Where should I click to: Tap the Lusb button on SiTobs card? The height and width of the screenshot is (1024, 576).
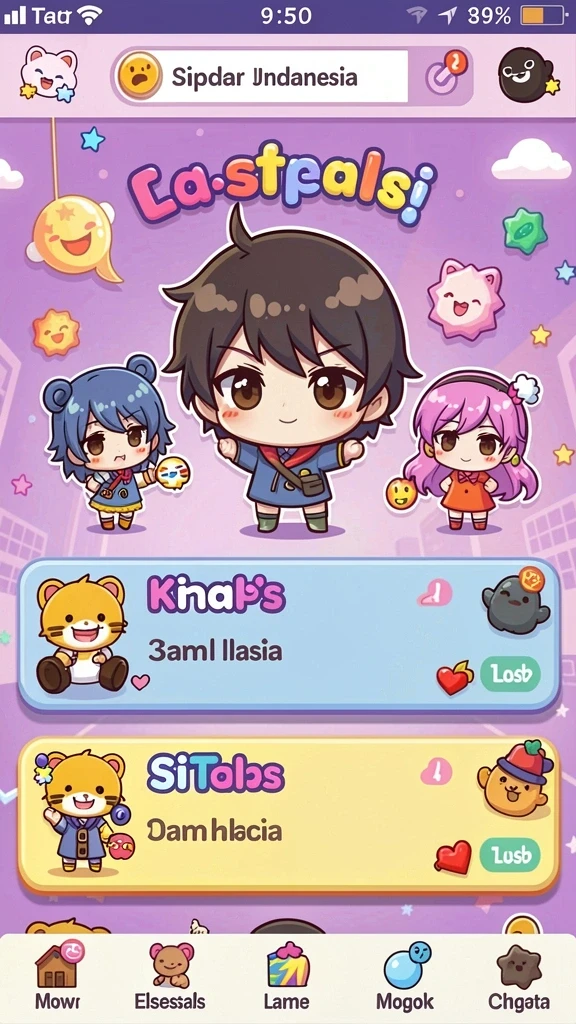pyautogui.click(x=511, y=855)
